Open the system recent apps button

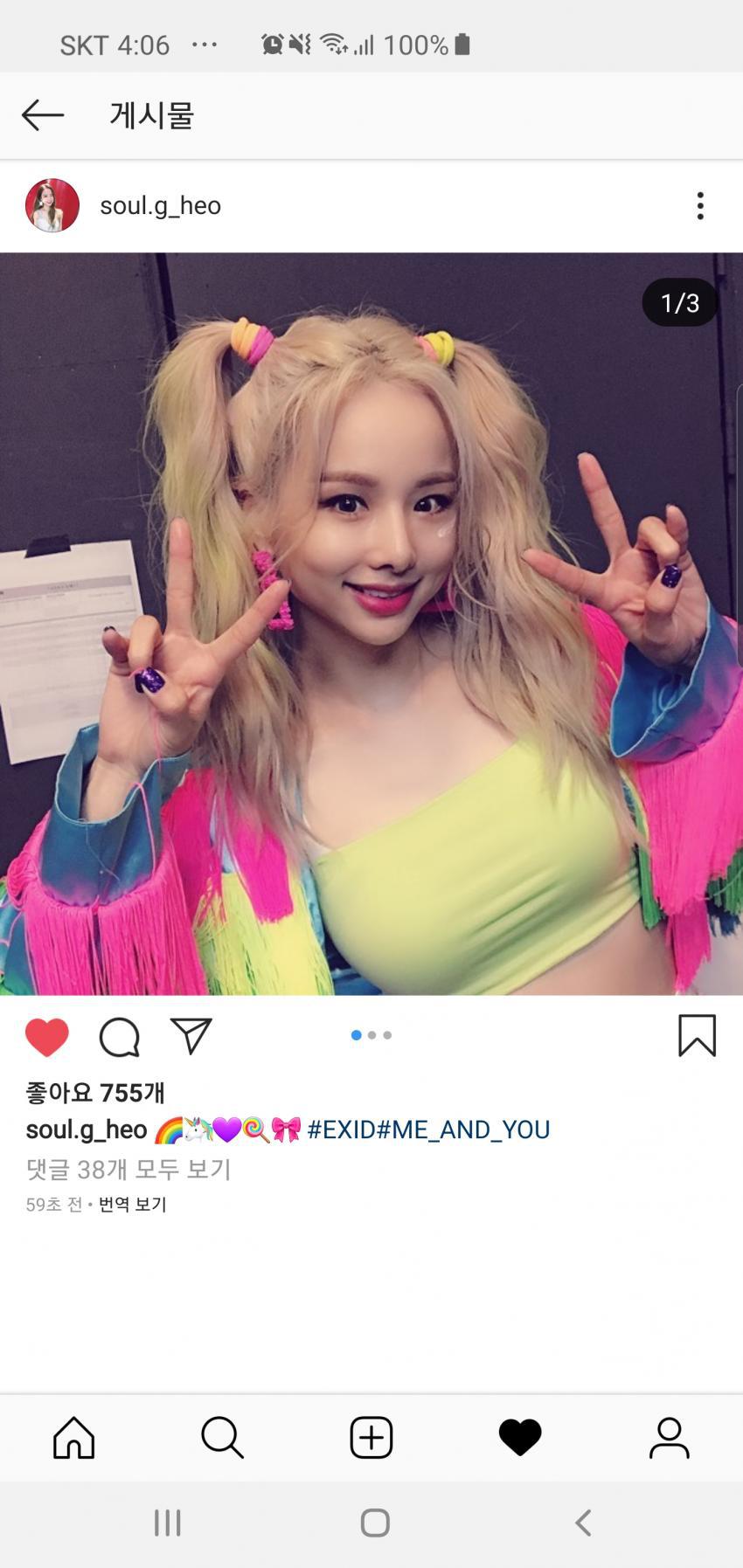pyautogui.click(x=167, y=1523)
